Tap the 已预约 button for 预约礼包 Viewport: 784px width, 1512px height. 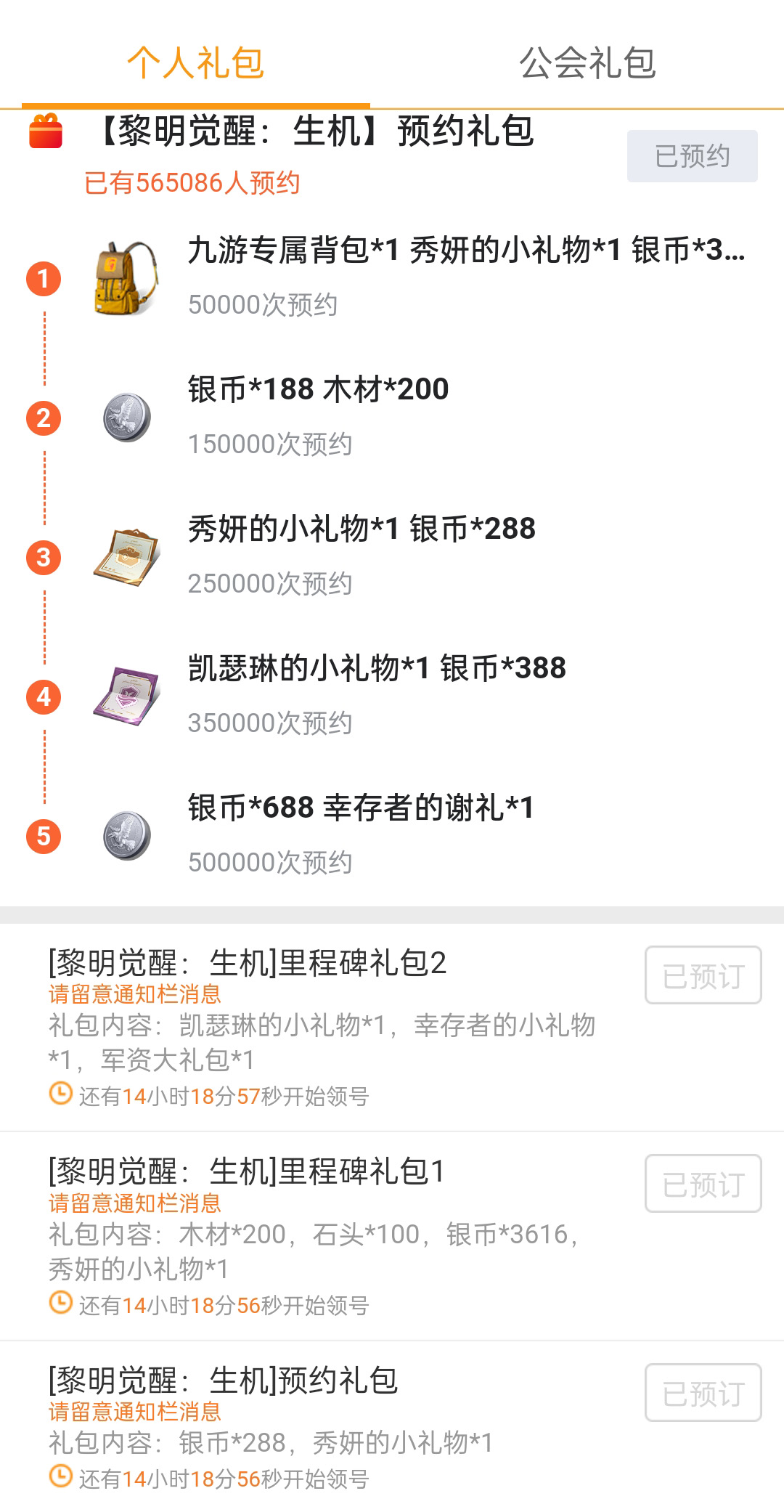click(x=692, y=156)
